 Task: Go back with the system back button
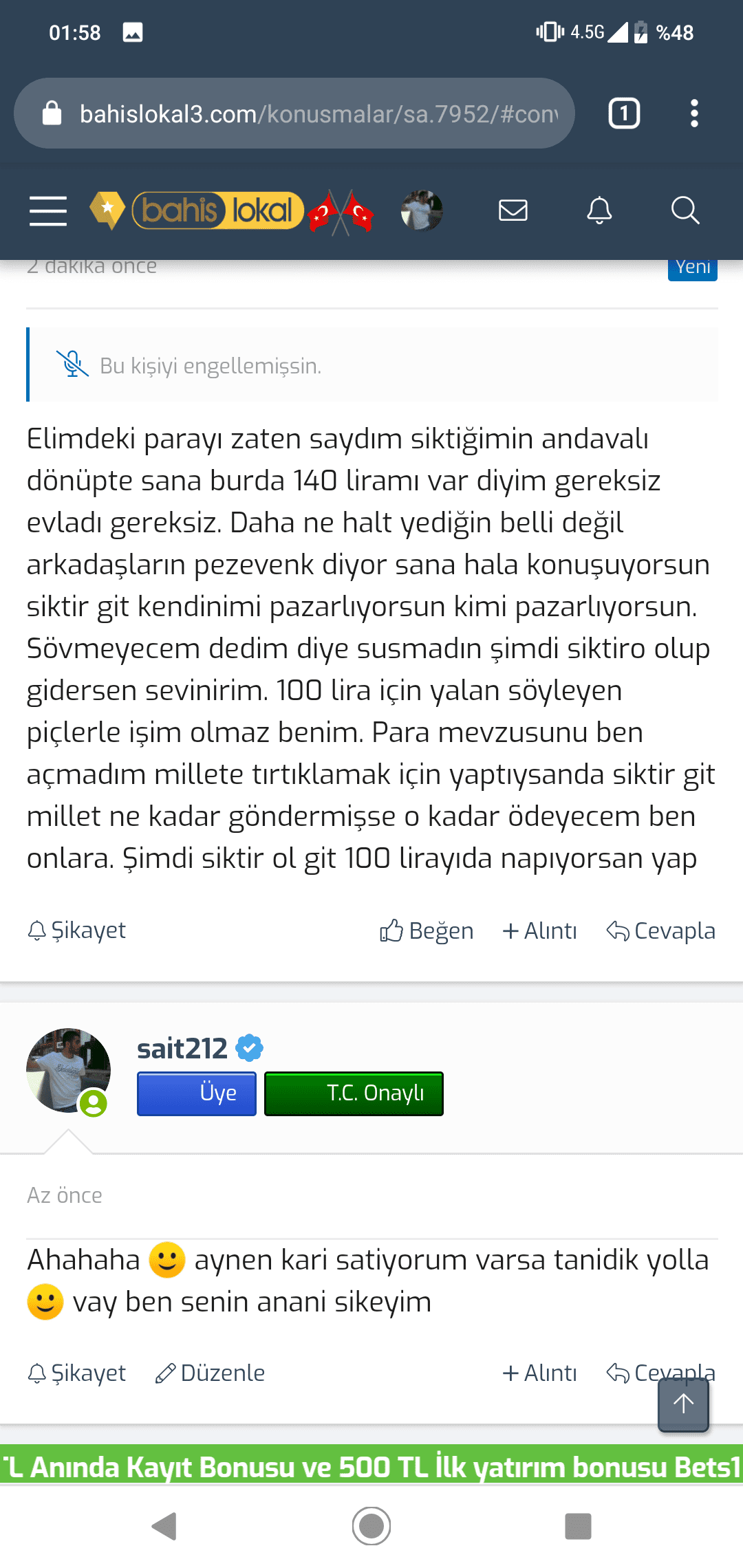point(164,1526)
